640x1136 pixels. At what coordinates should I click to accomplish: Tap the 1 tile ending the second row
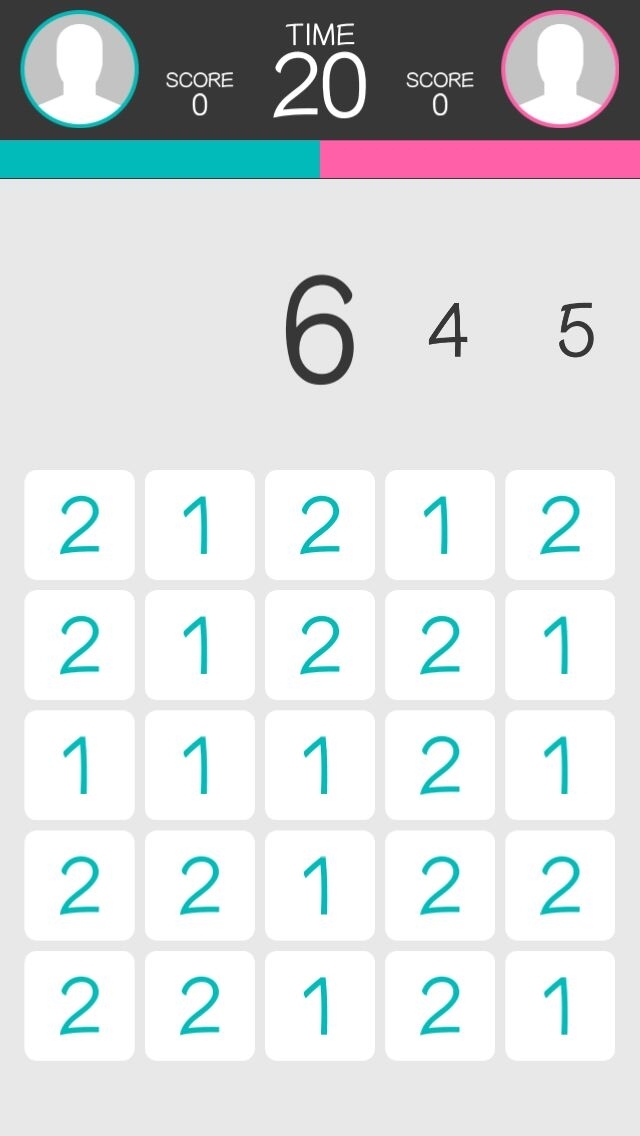(x=559, y=645)
